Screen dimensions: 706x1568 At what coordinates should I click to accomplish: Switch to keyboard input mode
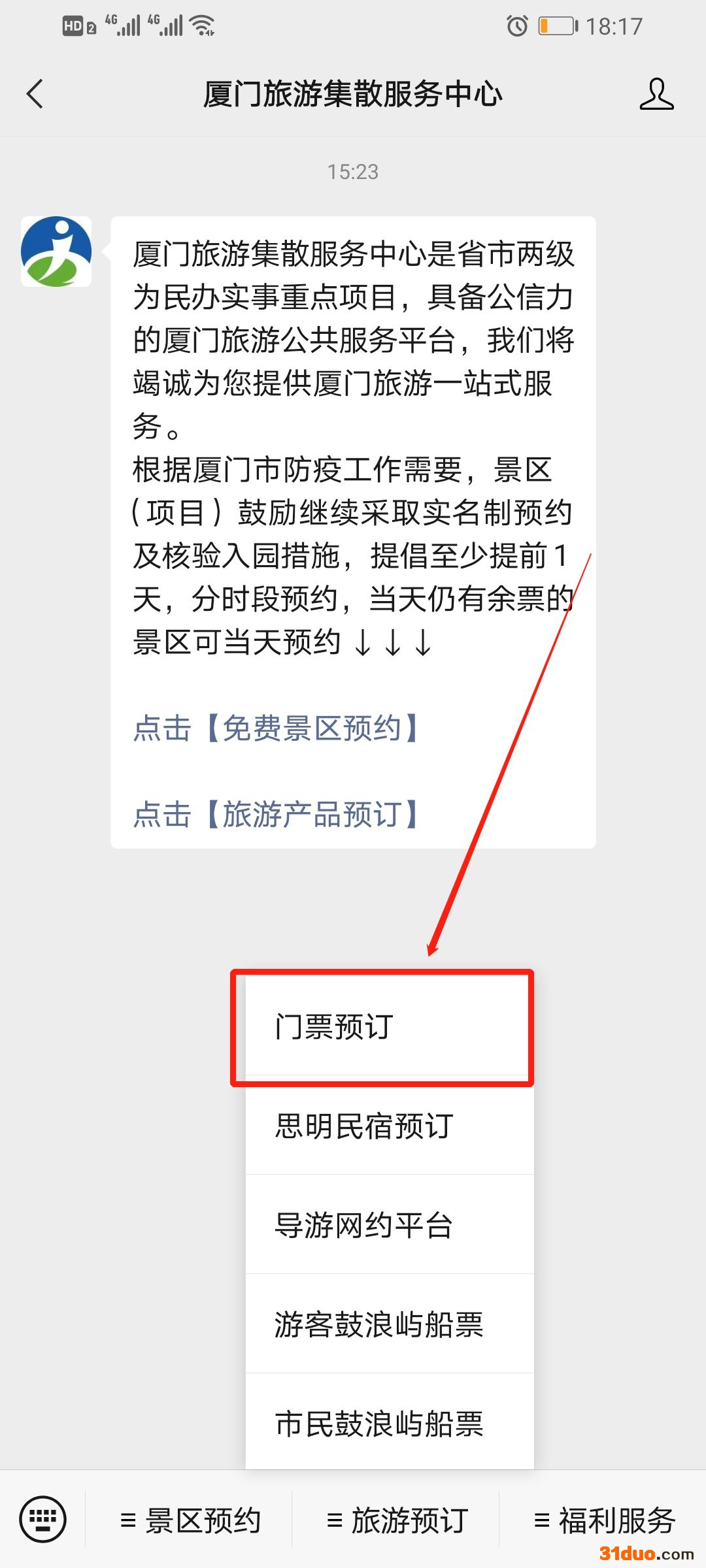[x=43, y=1518]
